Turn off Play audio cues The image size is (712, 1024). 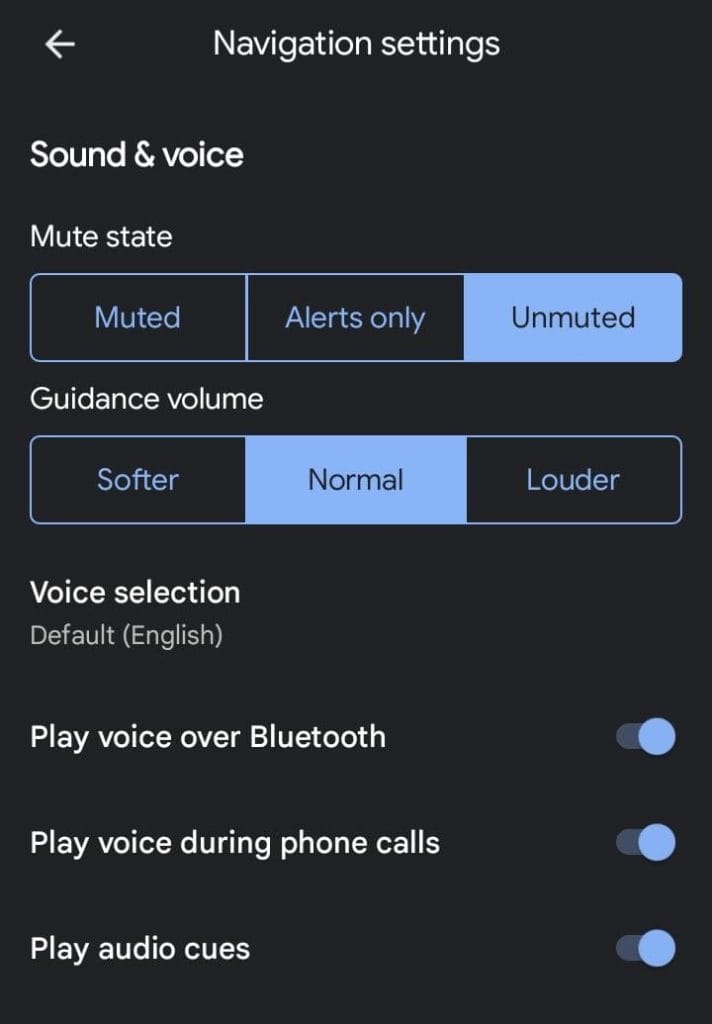pyautogui.click(x=645, y=948)
